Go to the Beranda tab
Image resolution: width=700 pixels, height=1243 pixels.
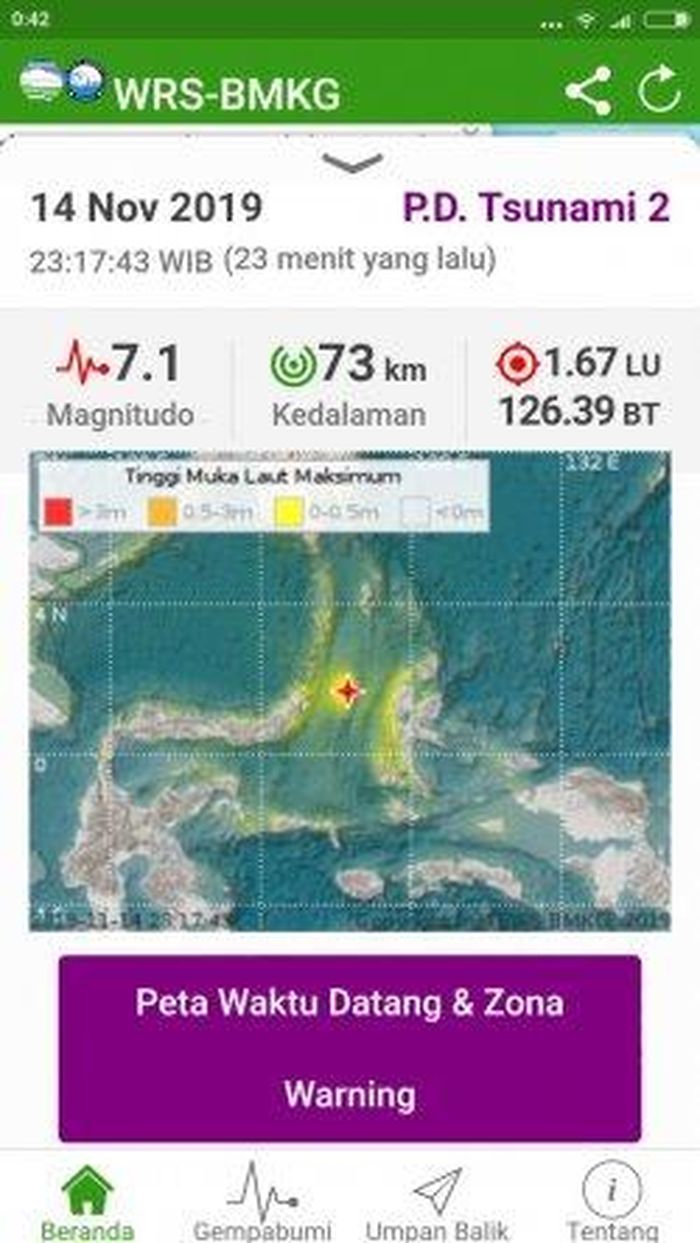(x=87, y=1201)
